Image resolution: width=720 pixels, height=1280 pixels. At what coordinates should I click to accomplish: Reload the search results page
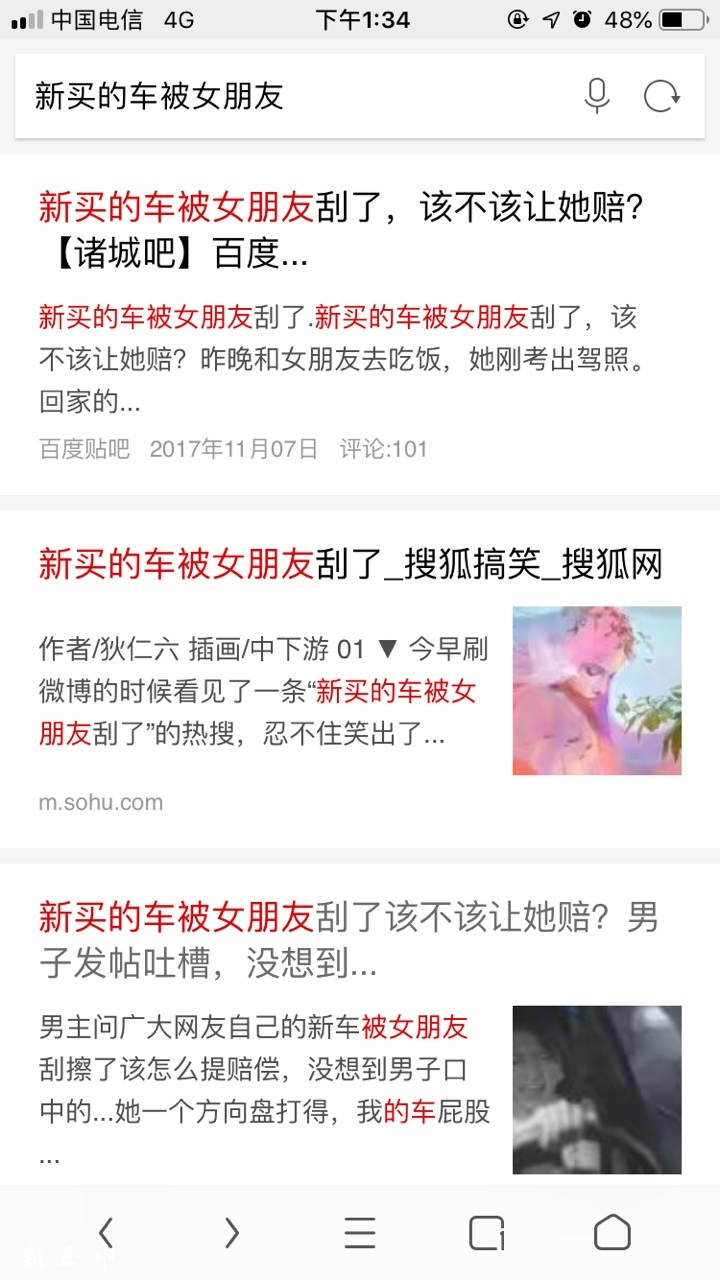pyautogui.click(x=661, y=96)
